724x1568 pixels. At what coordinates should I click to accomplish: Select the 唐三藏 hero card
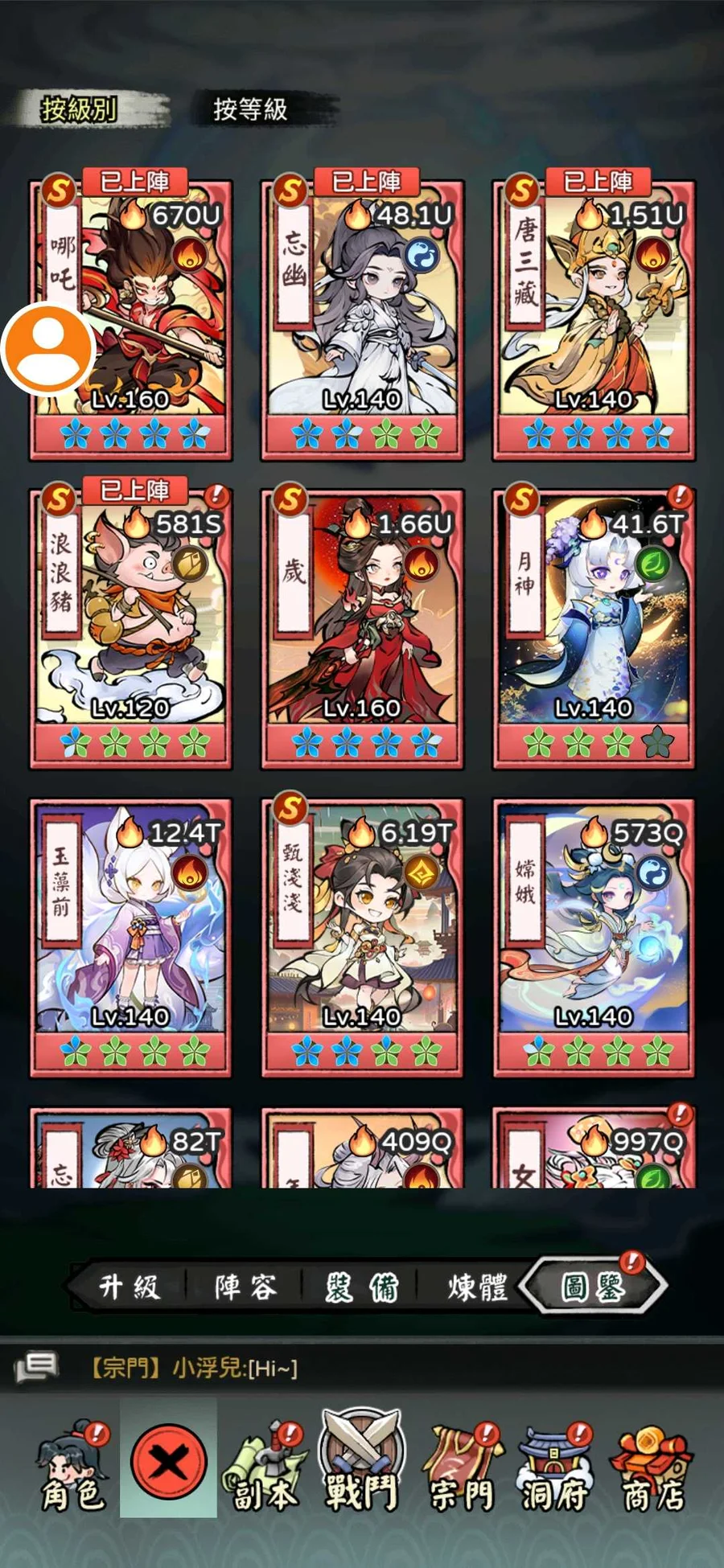(x=594, y=322)
